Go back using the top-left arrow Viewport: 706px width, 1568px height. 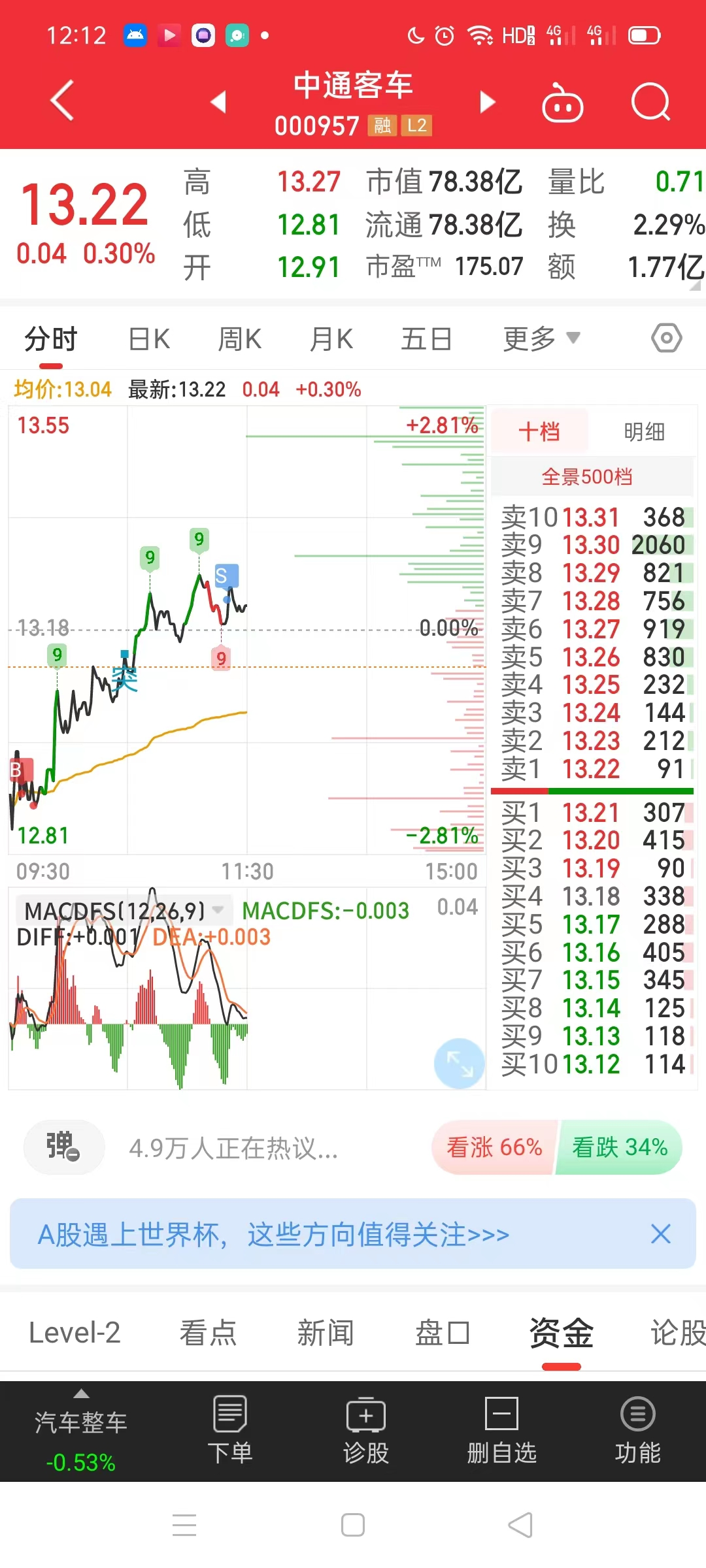[63, 101]
